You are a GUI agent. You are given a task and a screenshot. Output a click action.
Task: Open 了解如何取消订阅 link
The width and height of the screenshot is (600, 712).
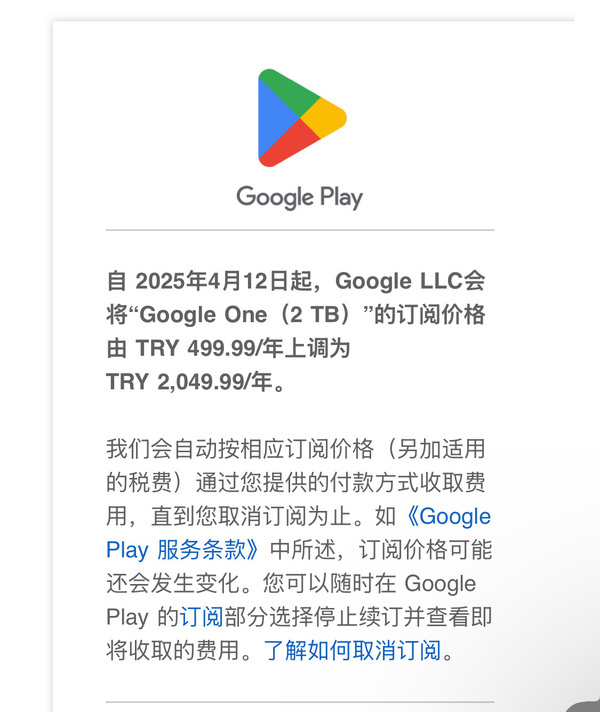click(352, 651)
